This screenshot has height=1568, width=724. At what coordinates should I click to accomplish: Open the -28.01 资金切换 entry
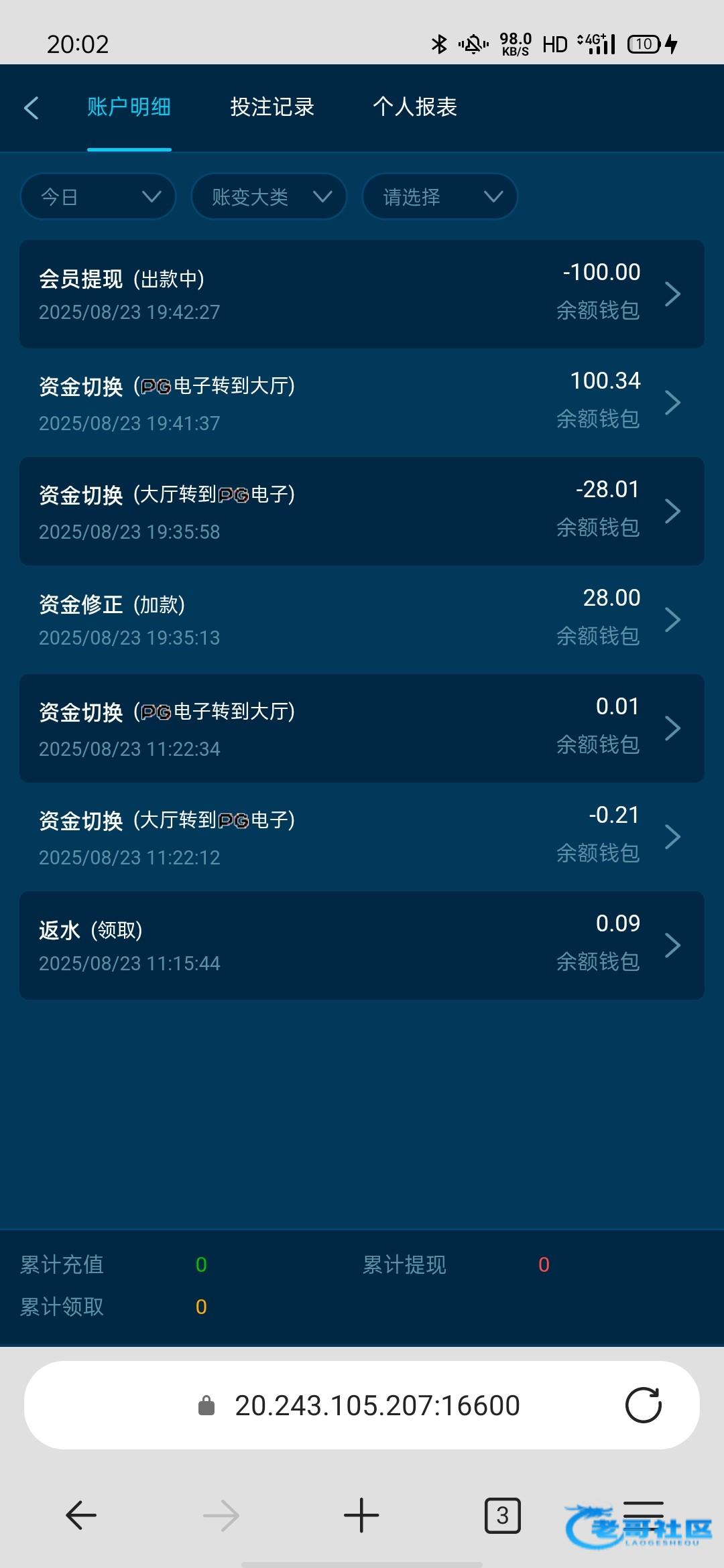(x=362, y=511)
